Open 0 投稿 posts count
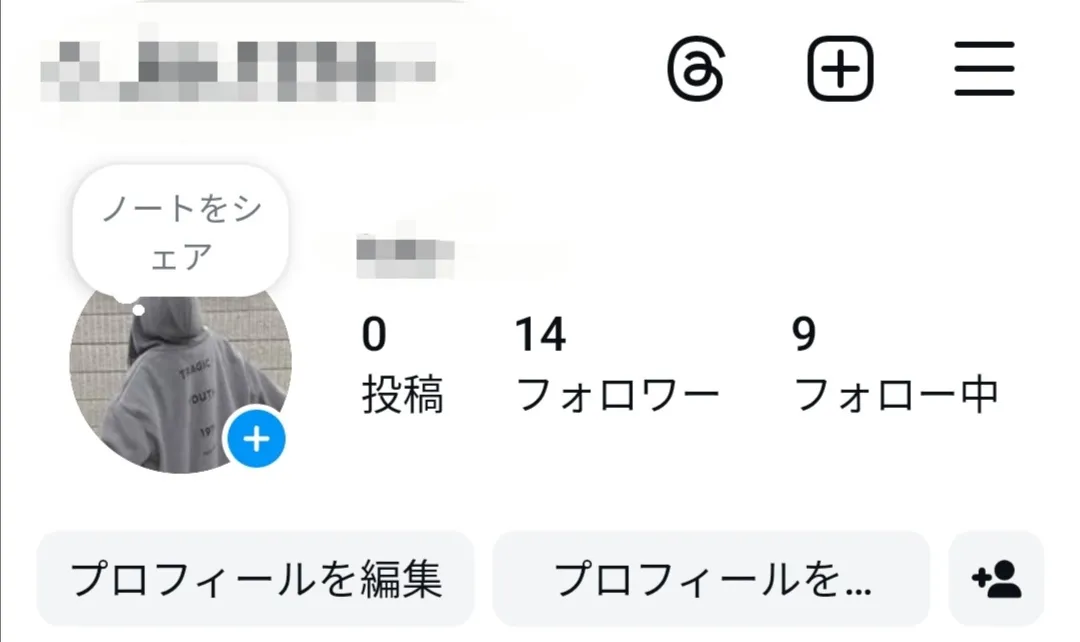1080x642 pixels. coord(403,365)
